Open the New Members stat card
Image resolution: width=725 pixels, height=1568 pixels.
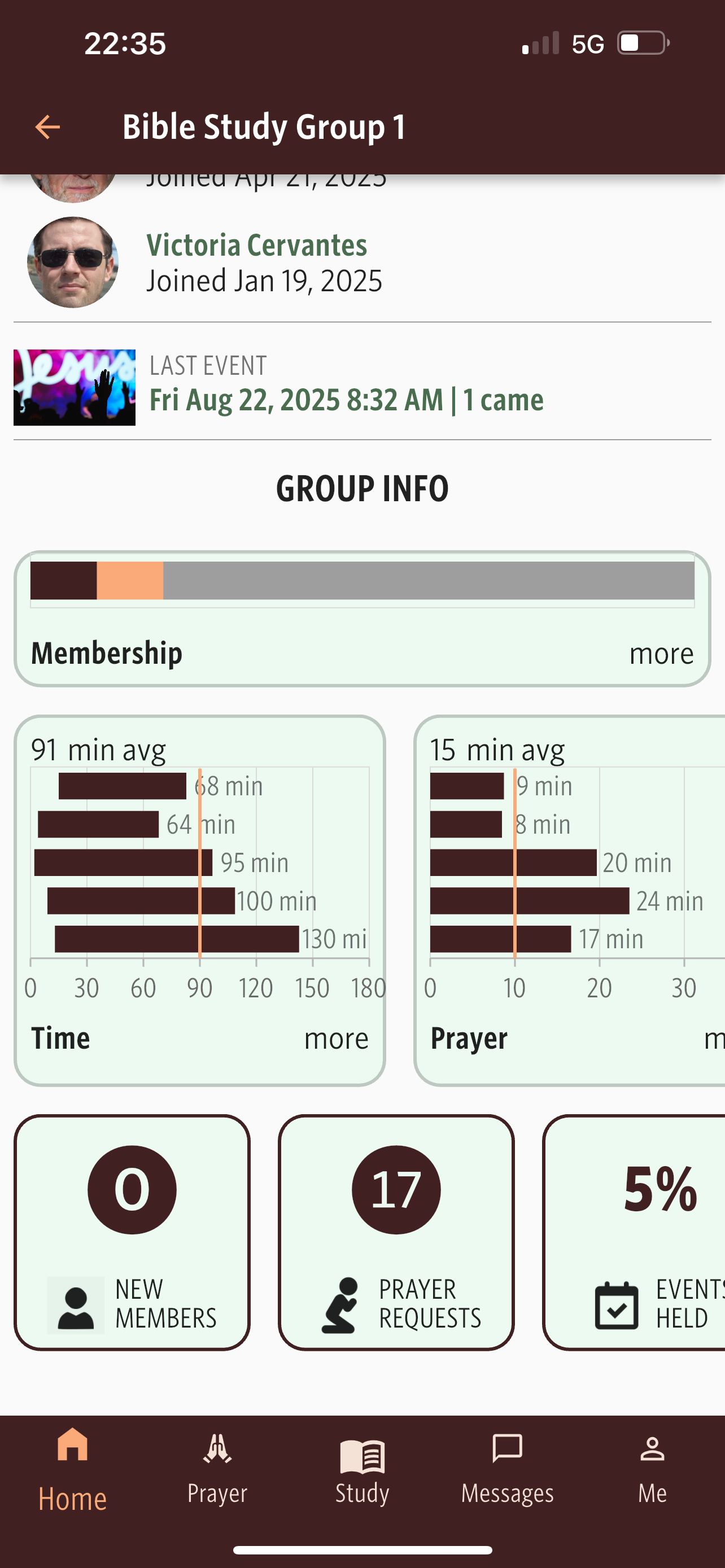click(x=132, y=1232)
